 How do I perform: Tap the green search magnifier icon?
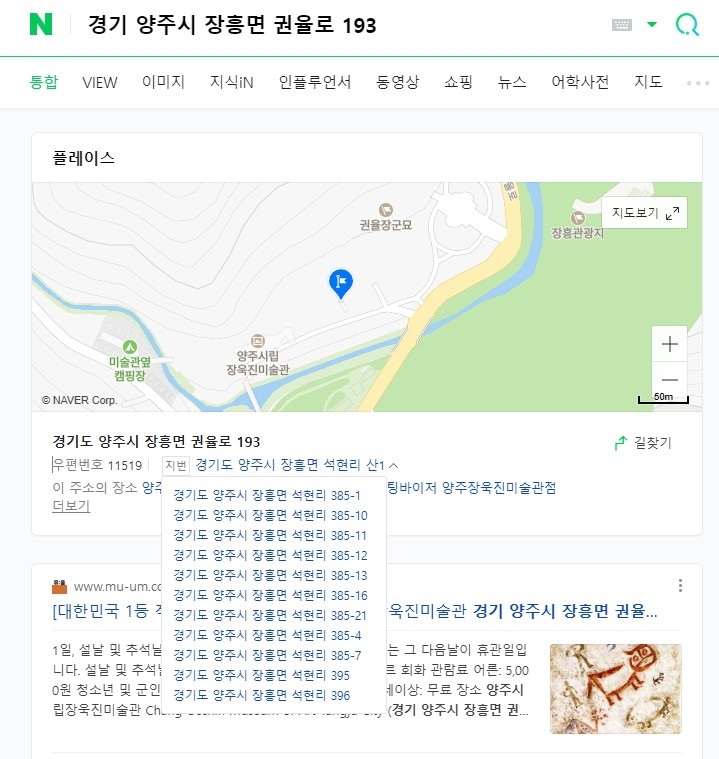[687, 25]
